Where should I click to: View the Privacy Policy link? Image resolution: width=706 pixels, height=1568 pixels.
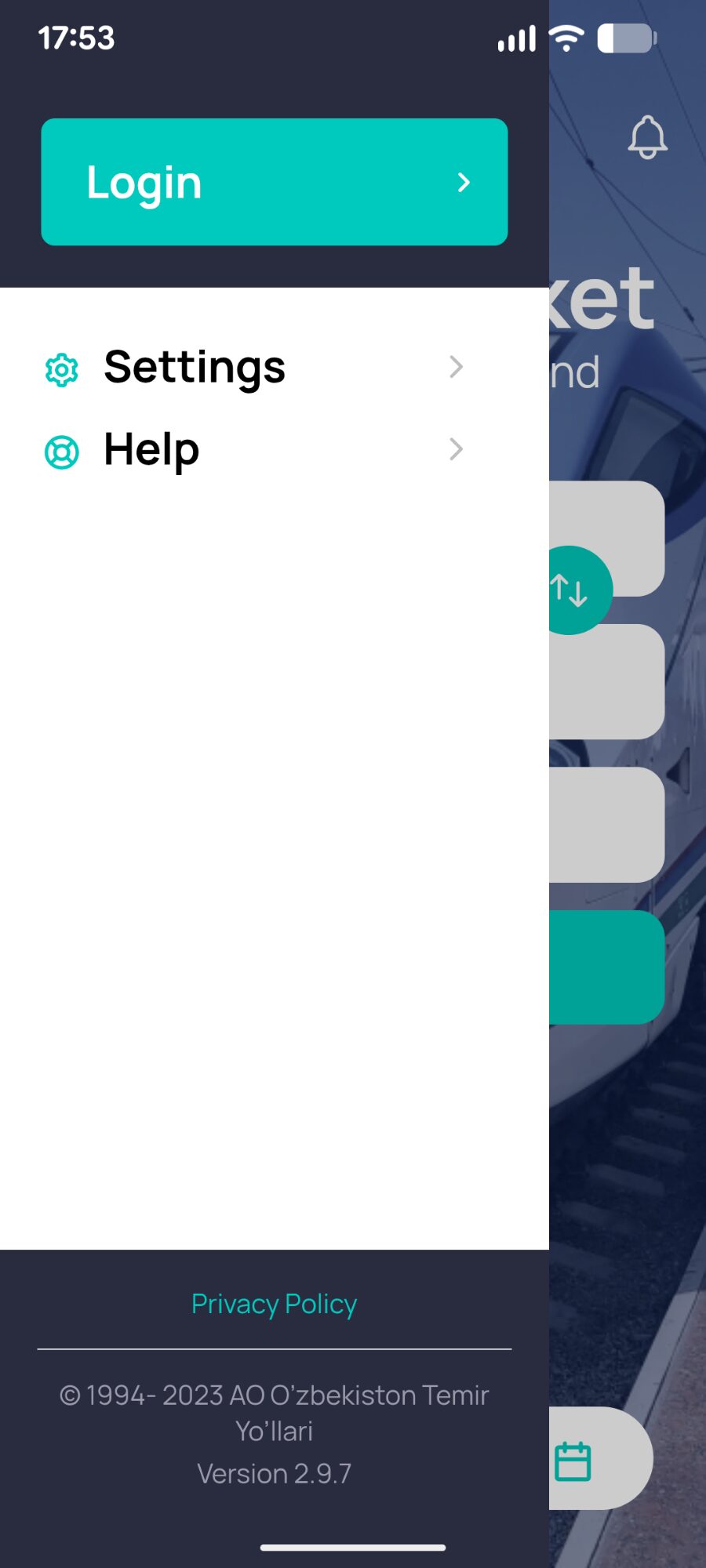point(274,1304)
